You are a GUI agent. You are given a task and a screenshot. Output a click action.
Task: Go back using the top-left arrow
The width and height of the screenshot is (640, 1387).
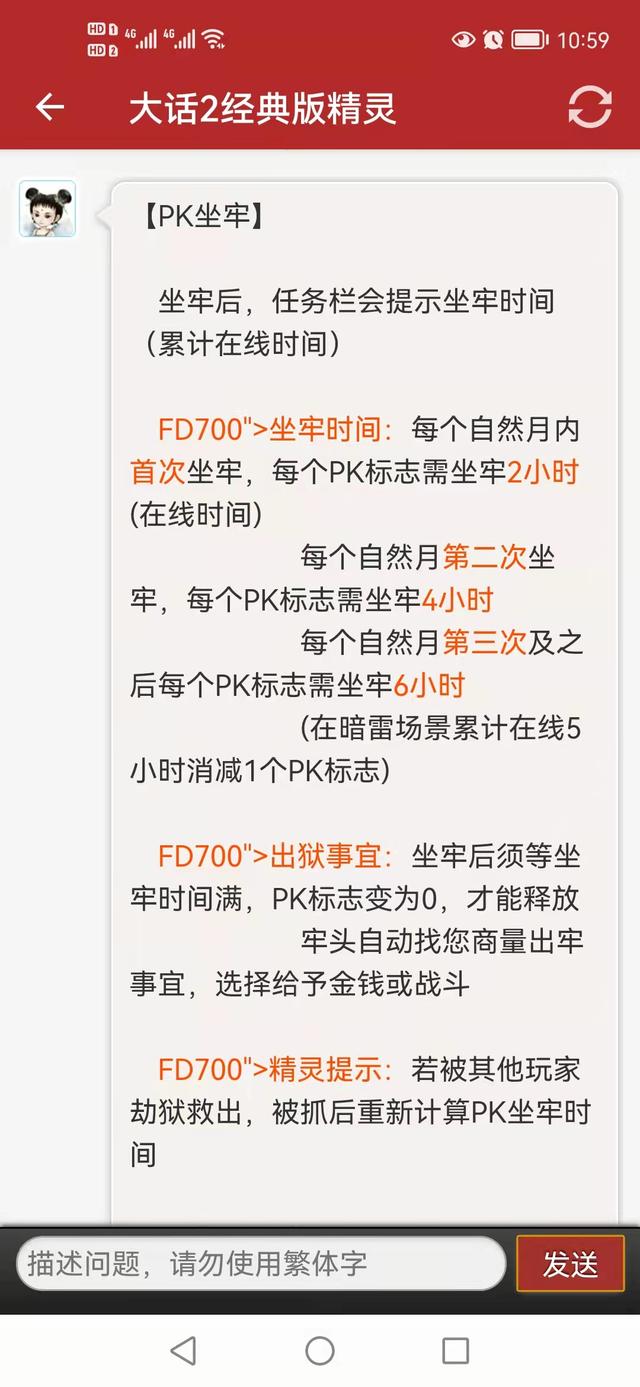[49, 107]
